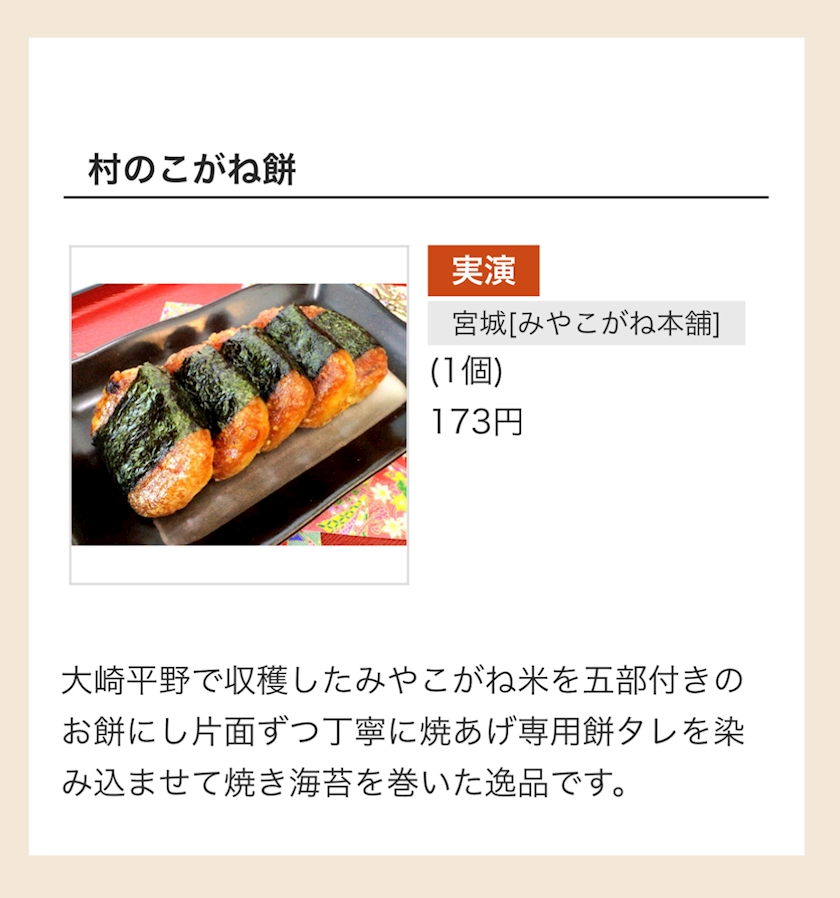Open the 村のこがね餅 product photo

click(239, 414)
